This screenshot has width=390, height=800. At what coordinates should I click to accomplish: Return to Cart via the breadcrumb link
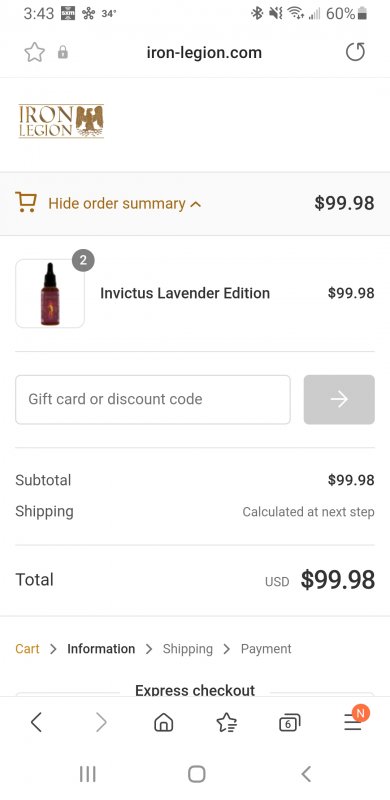27,649
